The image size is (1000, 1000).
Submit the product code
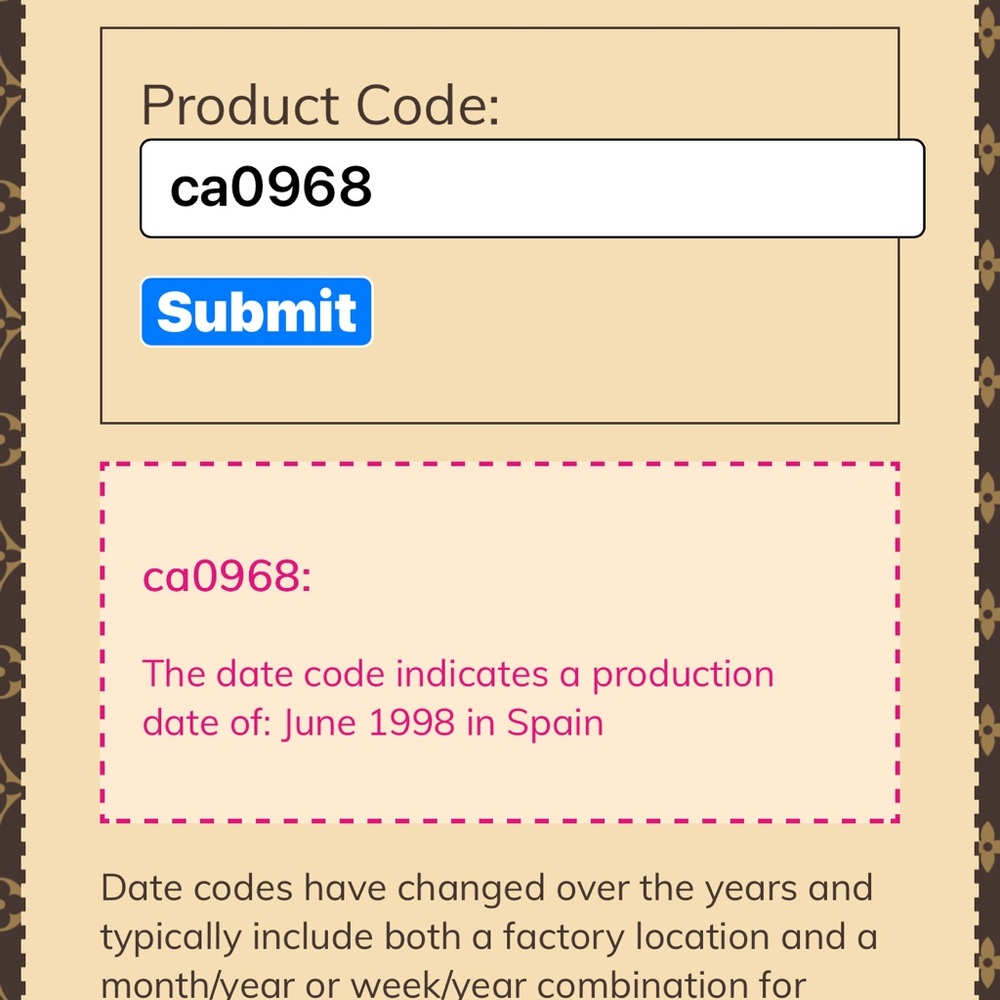[256, 312]
